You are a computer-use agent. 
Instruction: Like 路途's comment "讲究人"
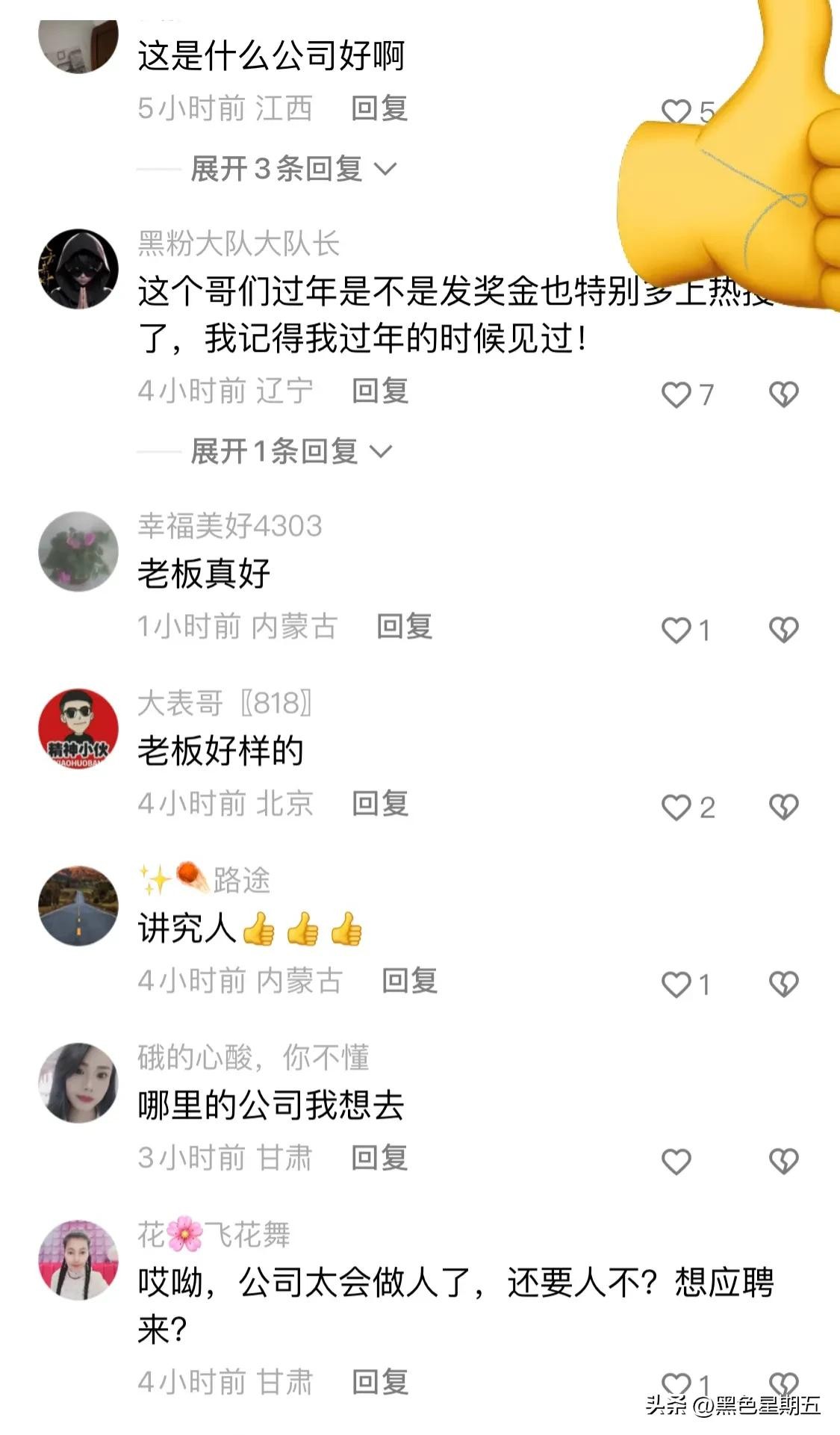point(676,985)
